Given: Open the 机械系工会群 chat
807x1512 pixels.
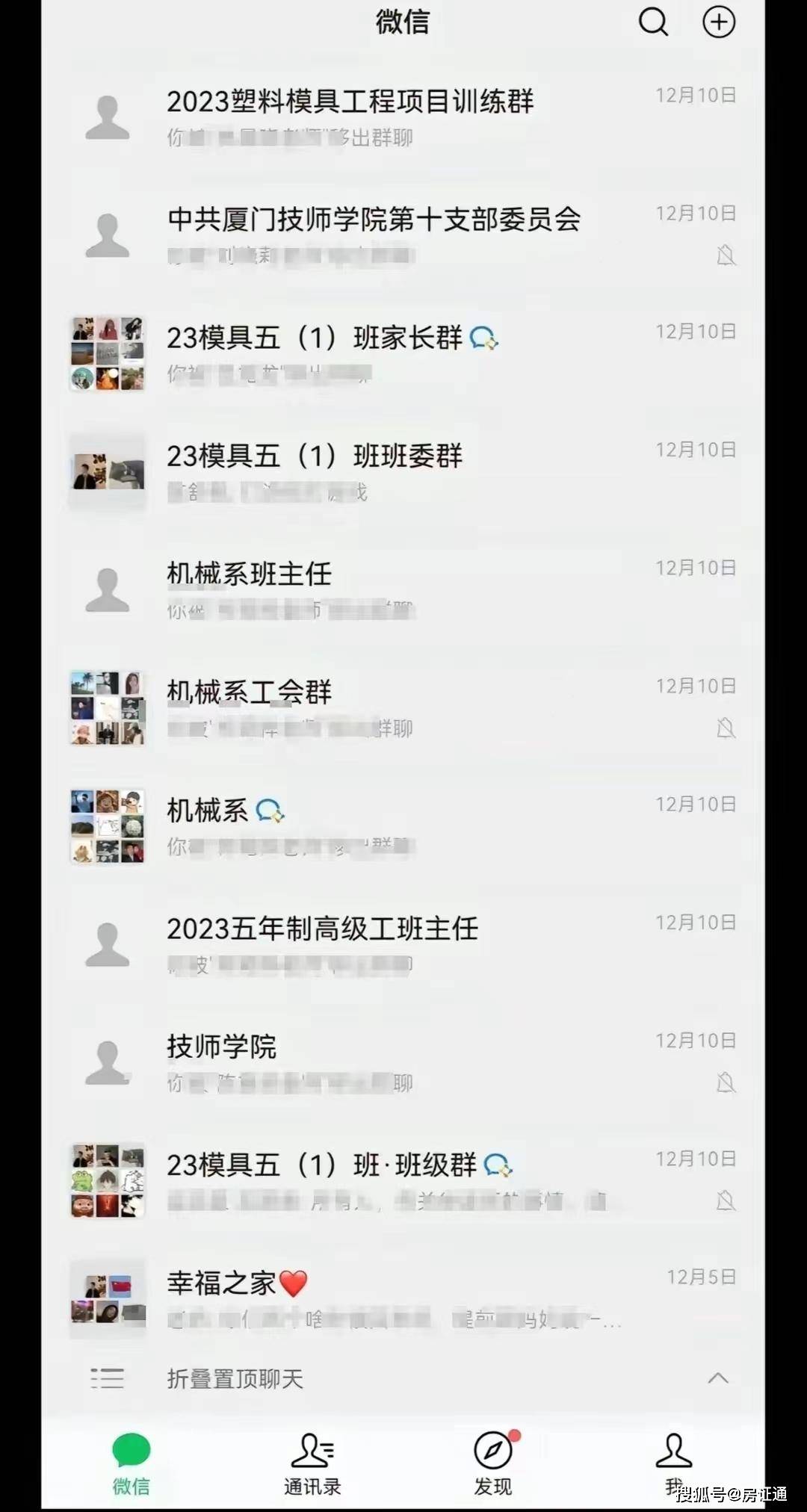Looking at the screenshot, I should pyautogui.click(x=403, y=708).
